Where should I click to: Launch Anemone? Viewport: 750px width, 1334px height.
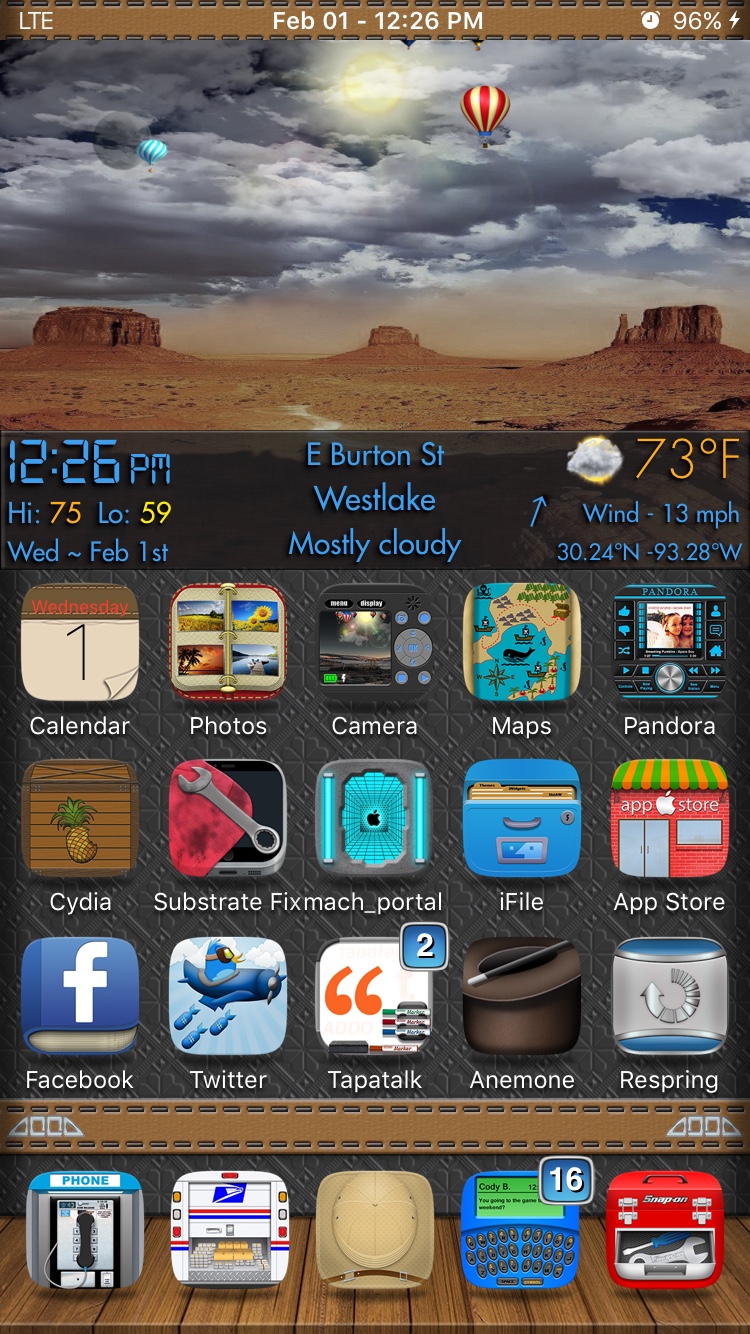(522, 997)
